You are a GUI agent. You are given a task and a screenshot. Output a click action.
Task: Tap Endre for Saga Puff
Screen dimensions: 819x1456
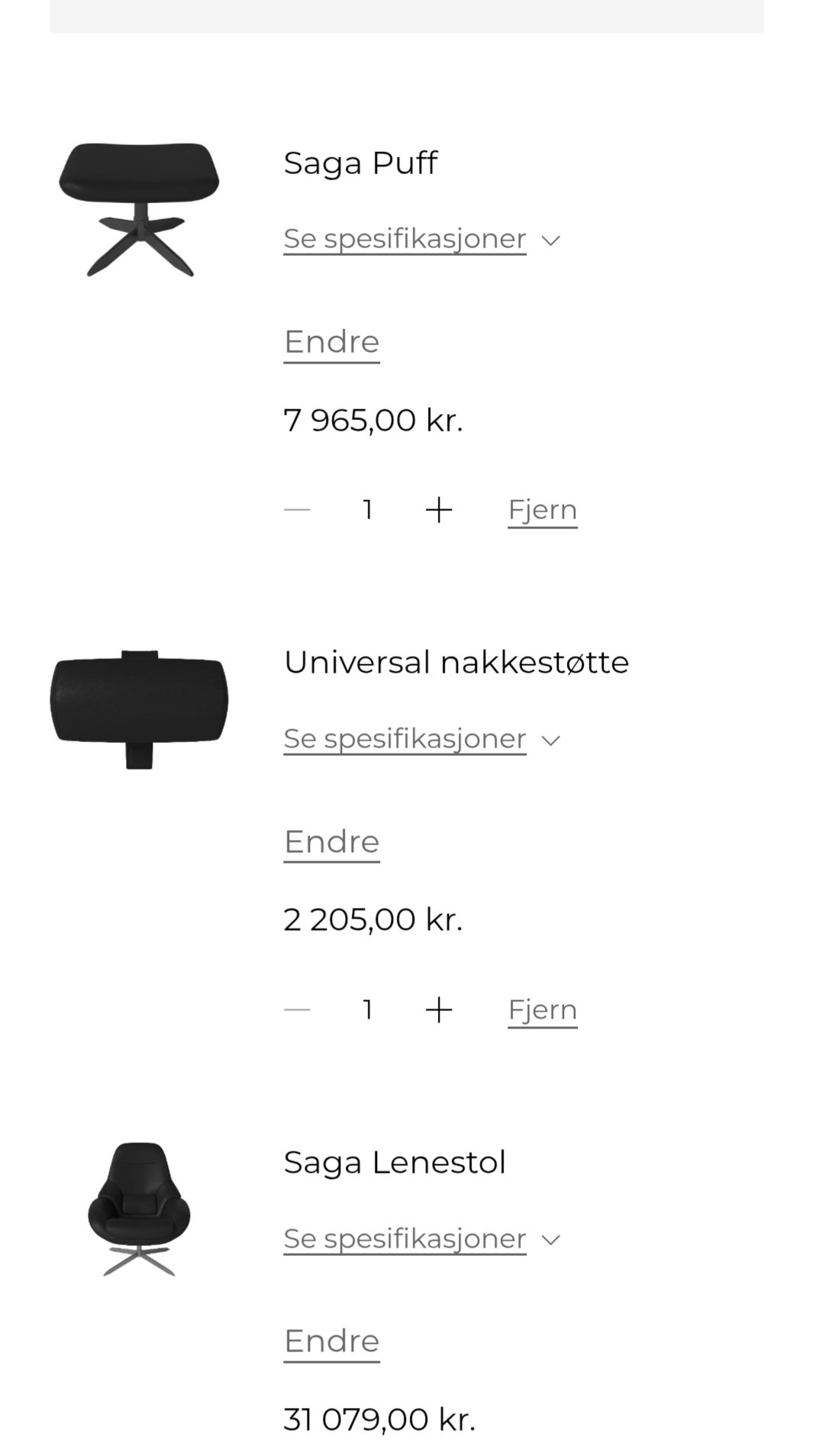[x=331, y=341]
